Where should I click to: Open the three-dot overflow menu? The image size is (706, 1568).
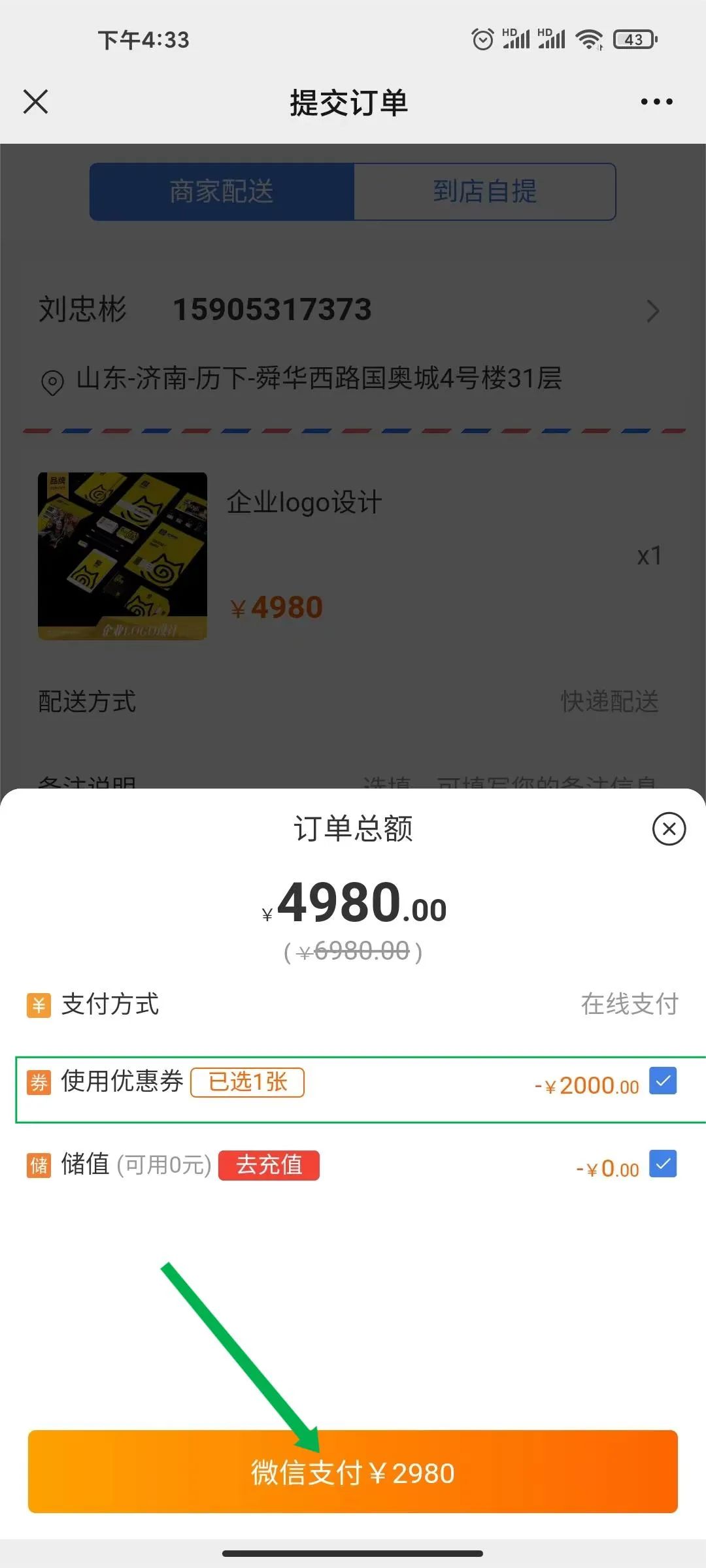pyautogui.click(x=656, y=102)
